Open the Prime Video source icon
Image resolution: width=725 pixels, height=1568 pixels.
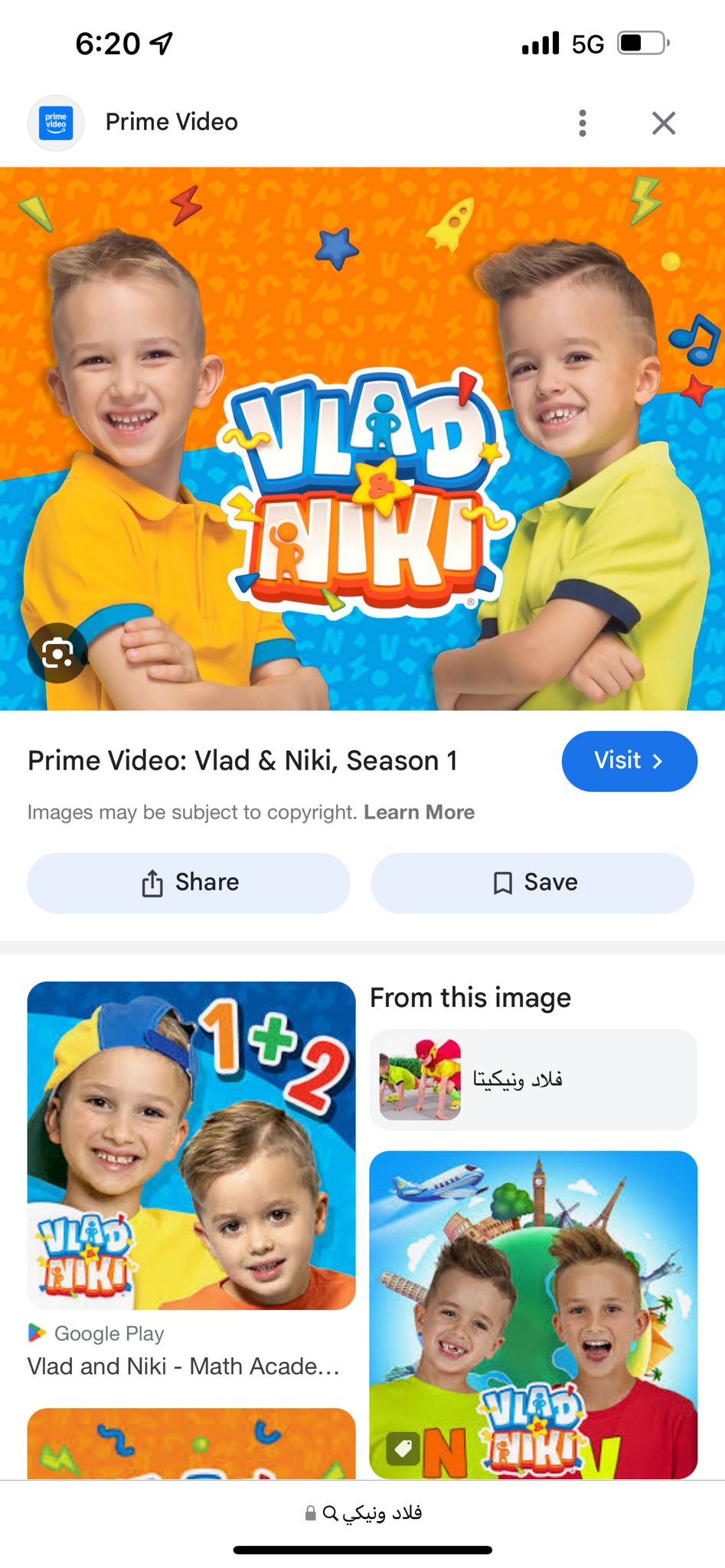pos(56,123)
